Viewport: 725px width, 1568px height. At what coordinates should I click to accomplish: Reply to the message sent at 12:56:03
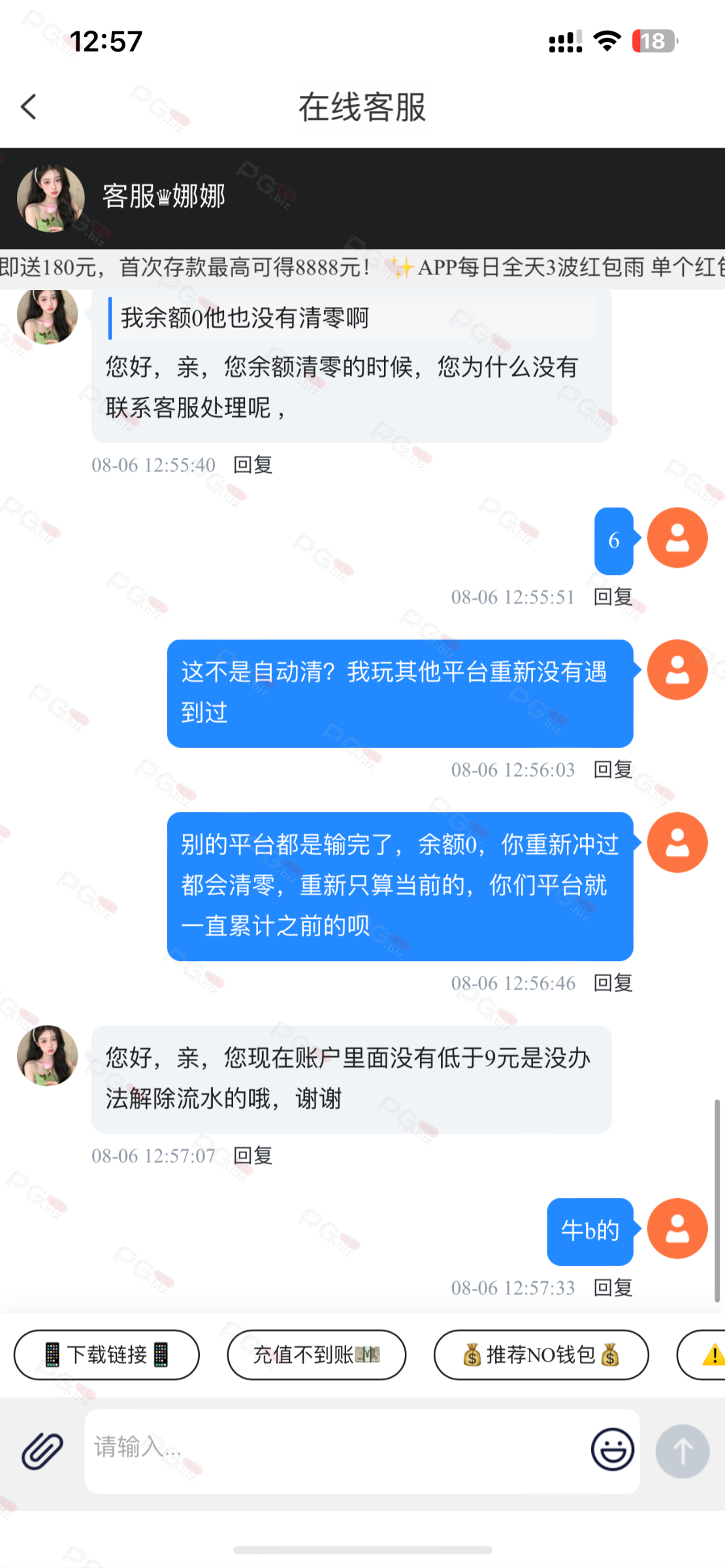click(x=613, y=770)
